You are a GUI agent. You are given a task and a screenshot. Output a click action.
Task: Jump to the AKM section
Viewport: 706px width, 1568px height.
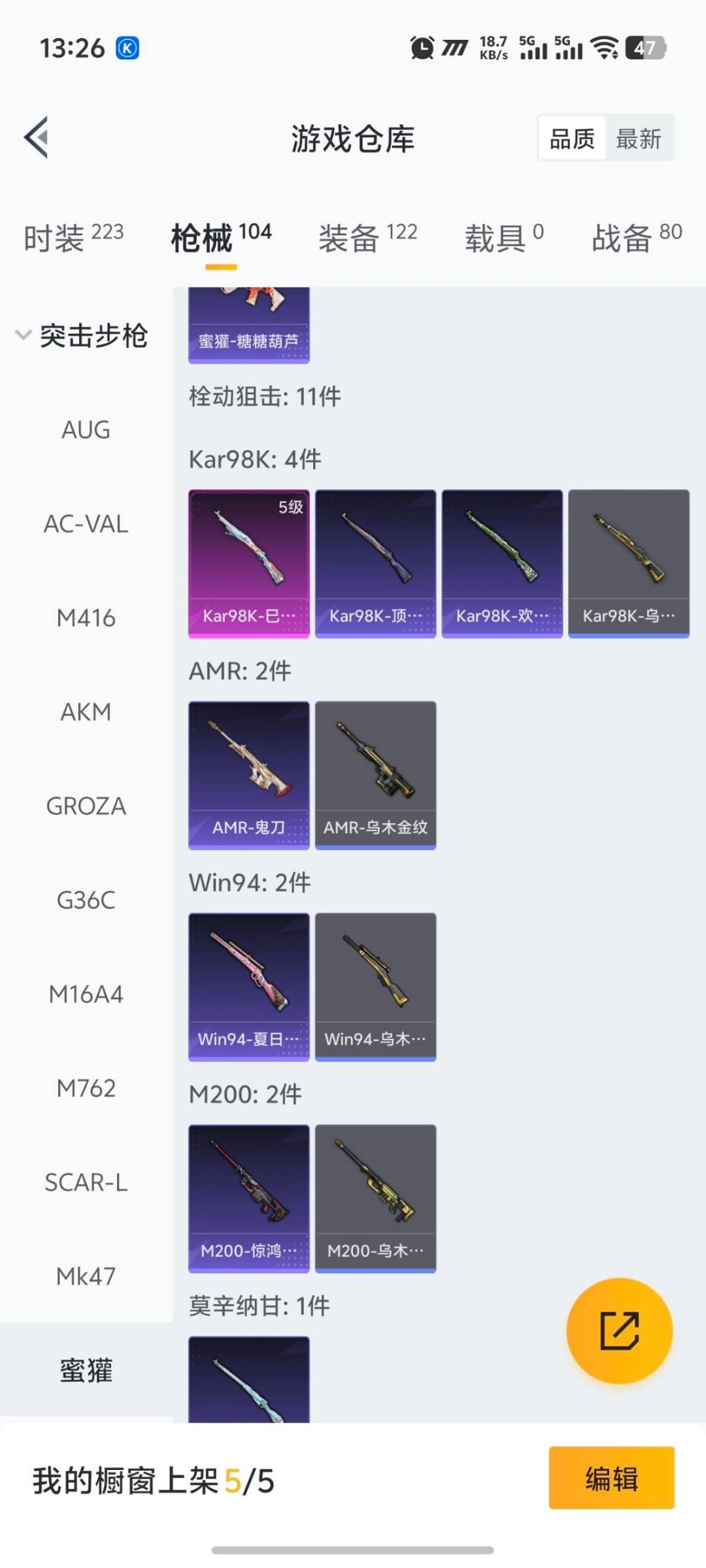pyautogui.click(x=86, y=712)
